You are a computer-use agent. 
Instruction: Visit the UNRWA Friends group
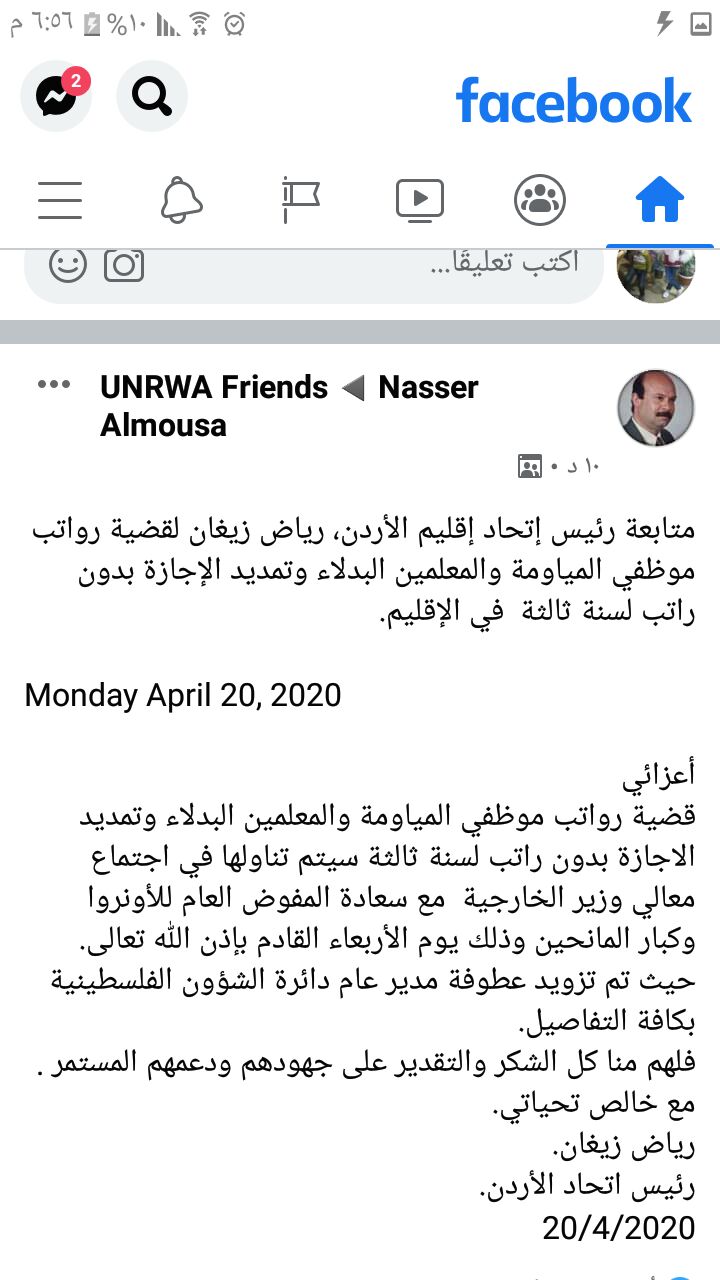point(214,388)
